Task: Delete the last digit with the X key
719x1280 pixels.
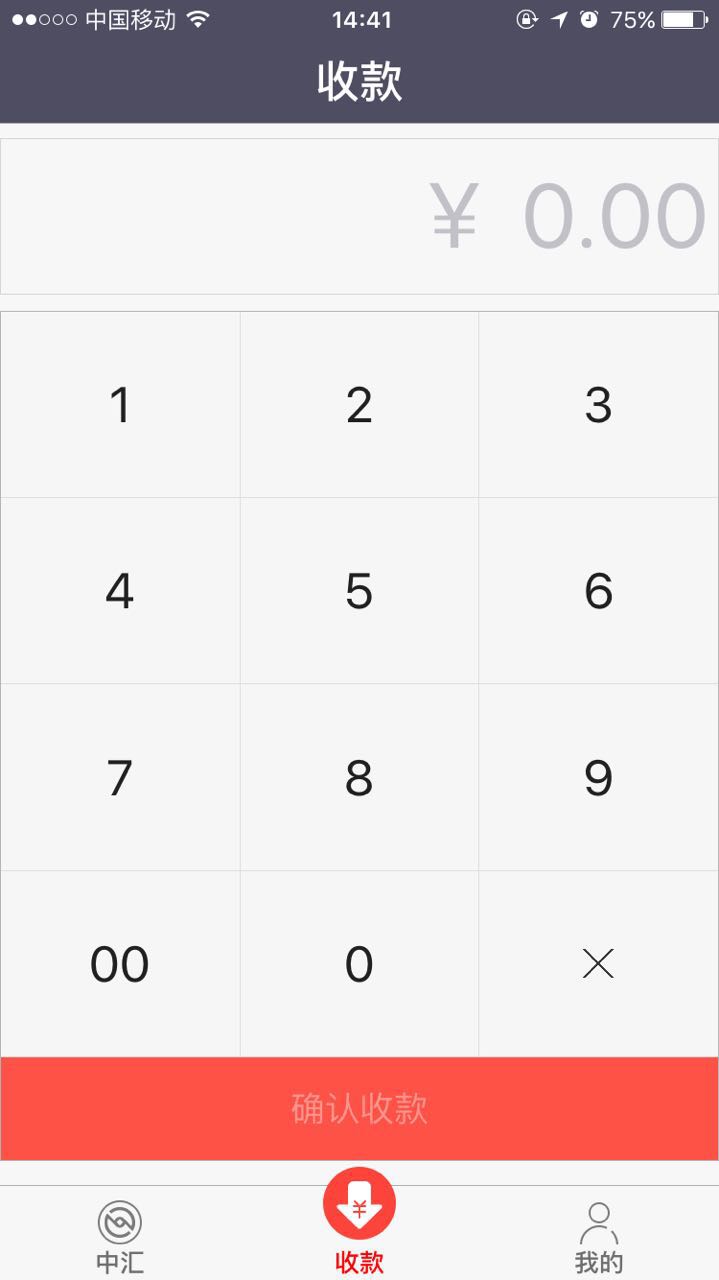Action: [x=598, y=964]
